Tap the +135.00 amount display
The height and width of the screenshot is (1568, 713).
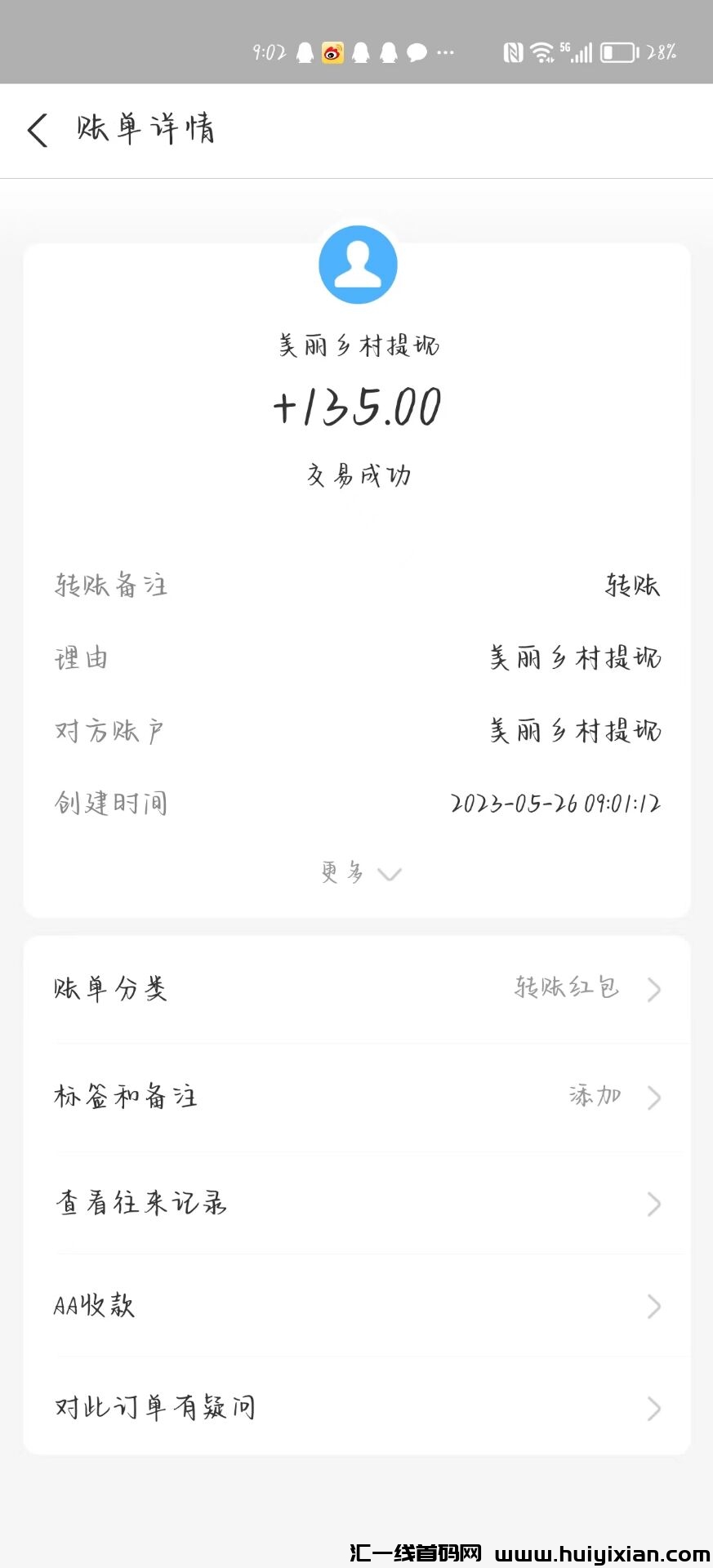click(x=357, y=406)
